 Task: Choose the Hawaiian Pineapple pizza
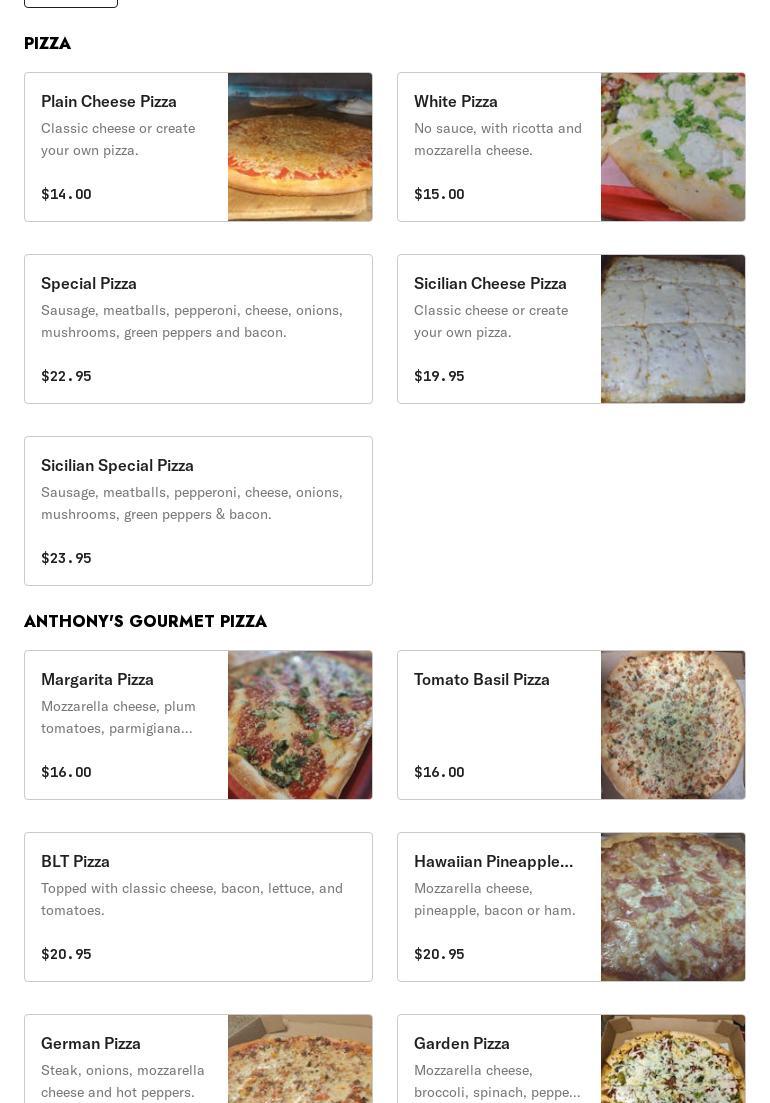[571, 907]
